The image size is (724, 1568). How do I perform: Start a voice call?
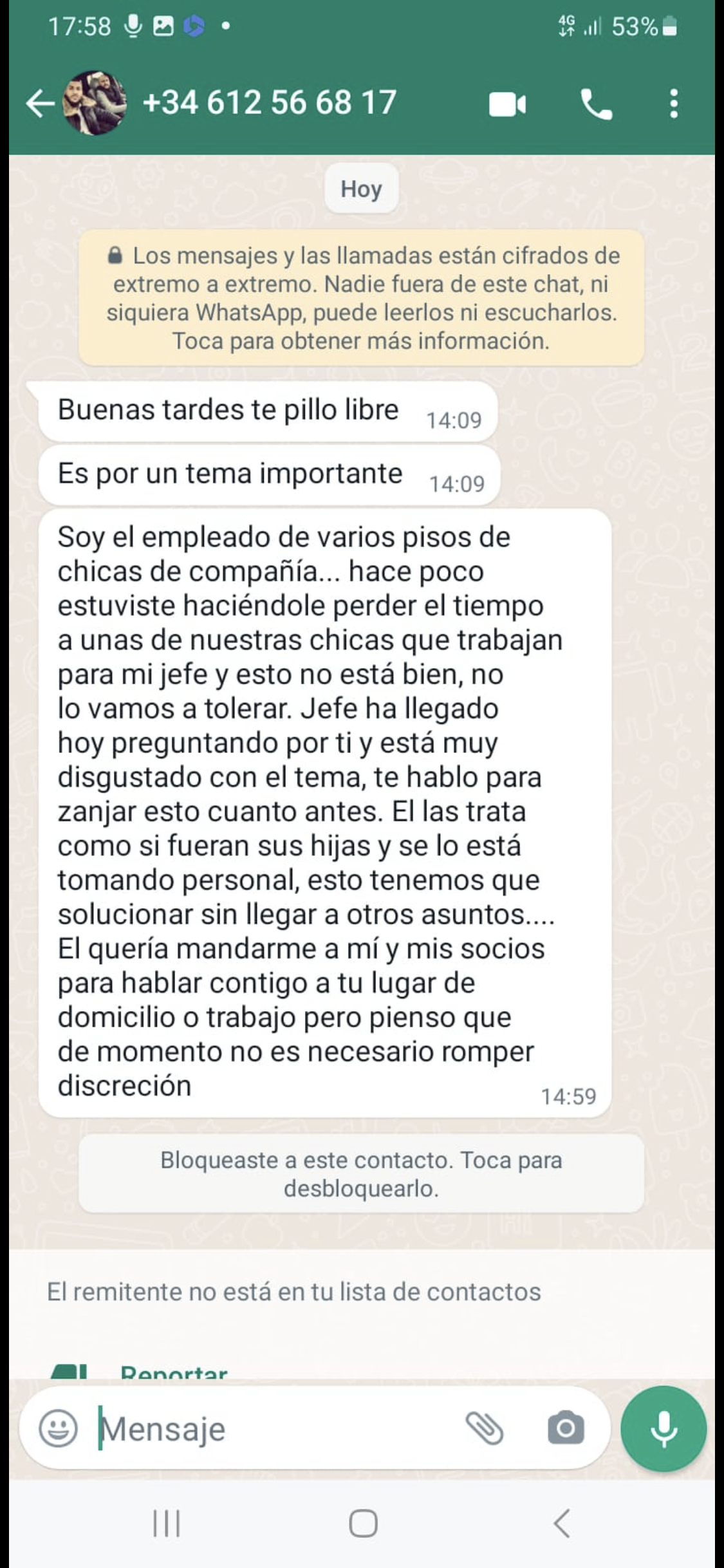point(597,104)
